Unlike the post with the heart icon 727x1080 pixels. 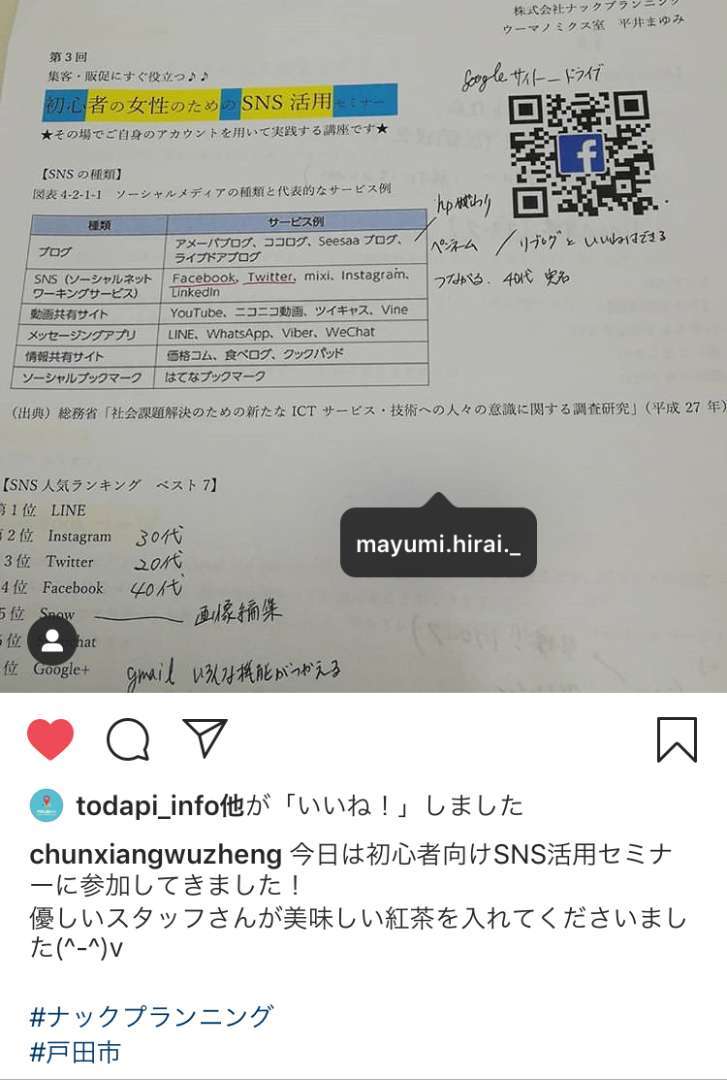coord(50,740)
